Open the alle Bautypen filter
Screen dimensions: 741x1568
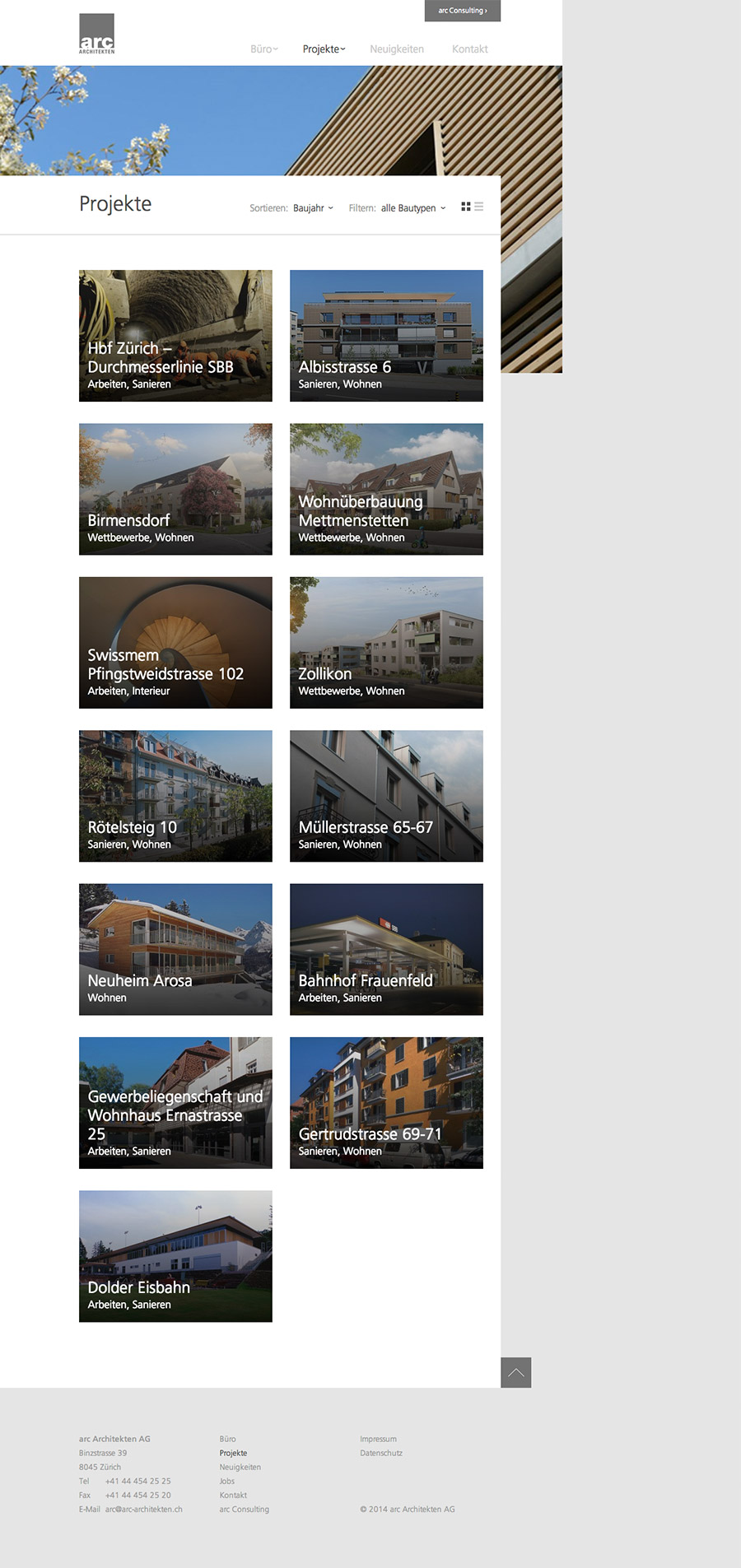click(412, 208)
